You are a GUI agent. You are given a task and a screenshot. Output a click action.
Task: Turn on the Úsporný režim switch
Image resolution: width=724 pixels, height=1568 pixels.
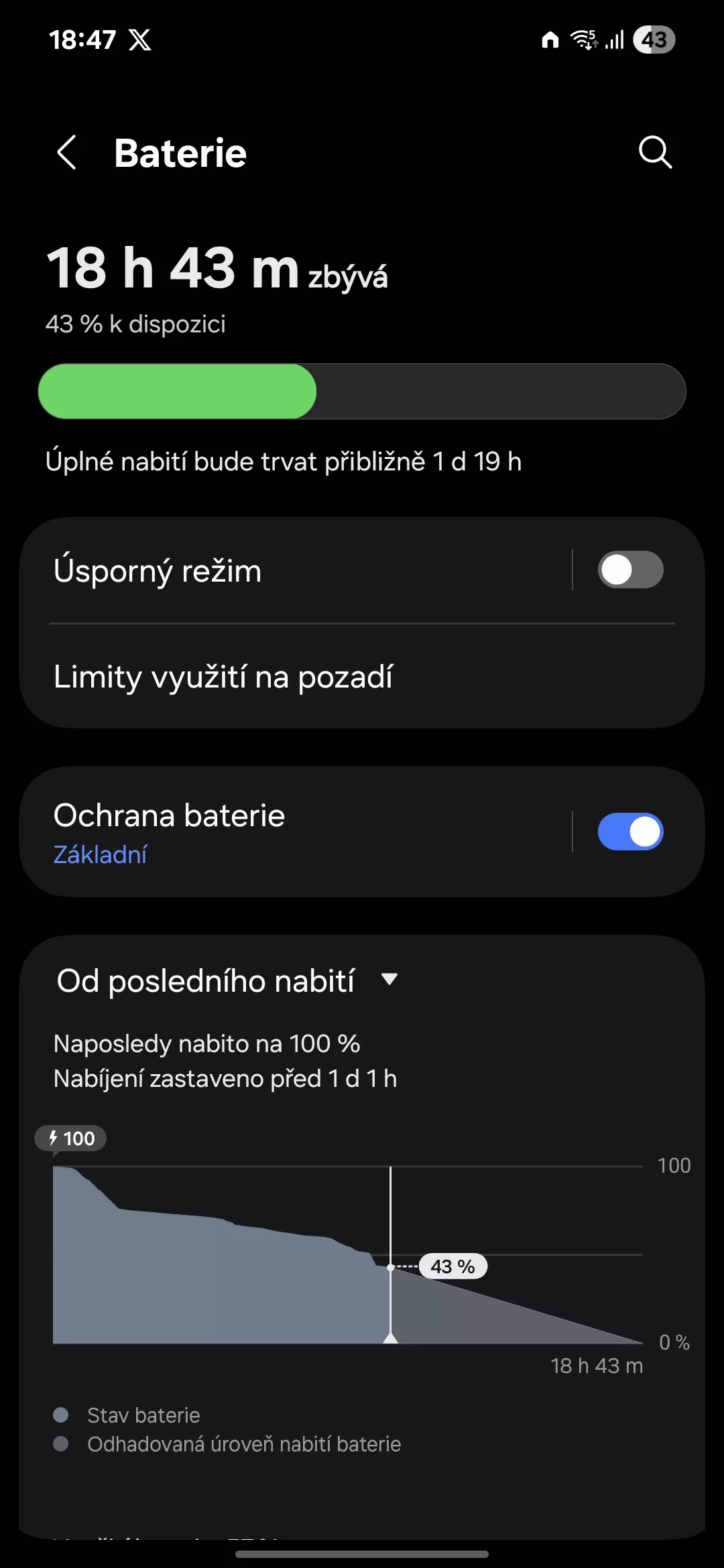point(630,570)
